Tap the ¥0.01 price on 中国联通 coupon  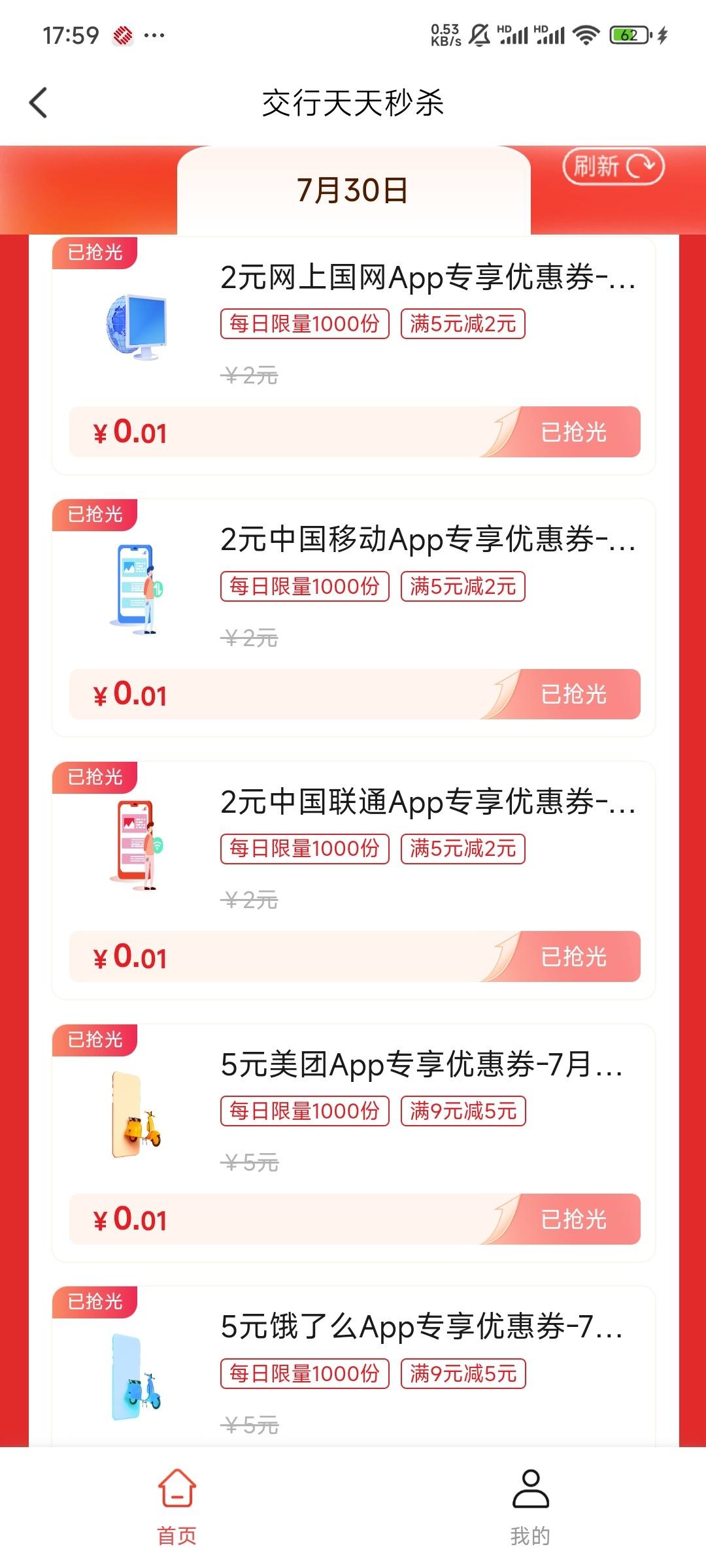coord(129,957)
